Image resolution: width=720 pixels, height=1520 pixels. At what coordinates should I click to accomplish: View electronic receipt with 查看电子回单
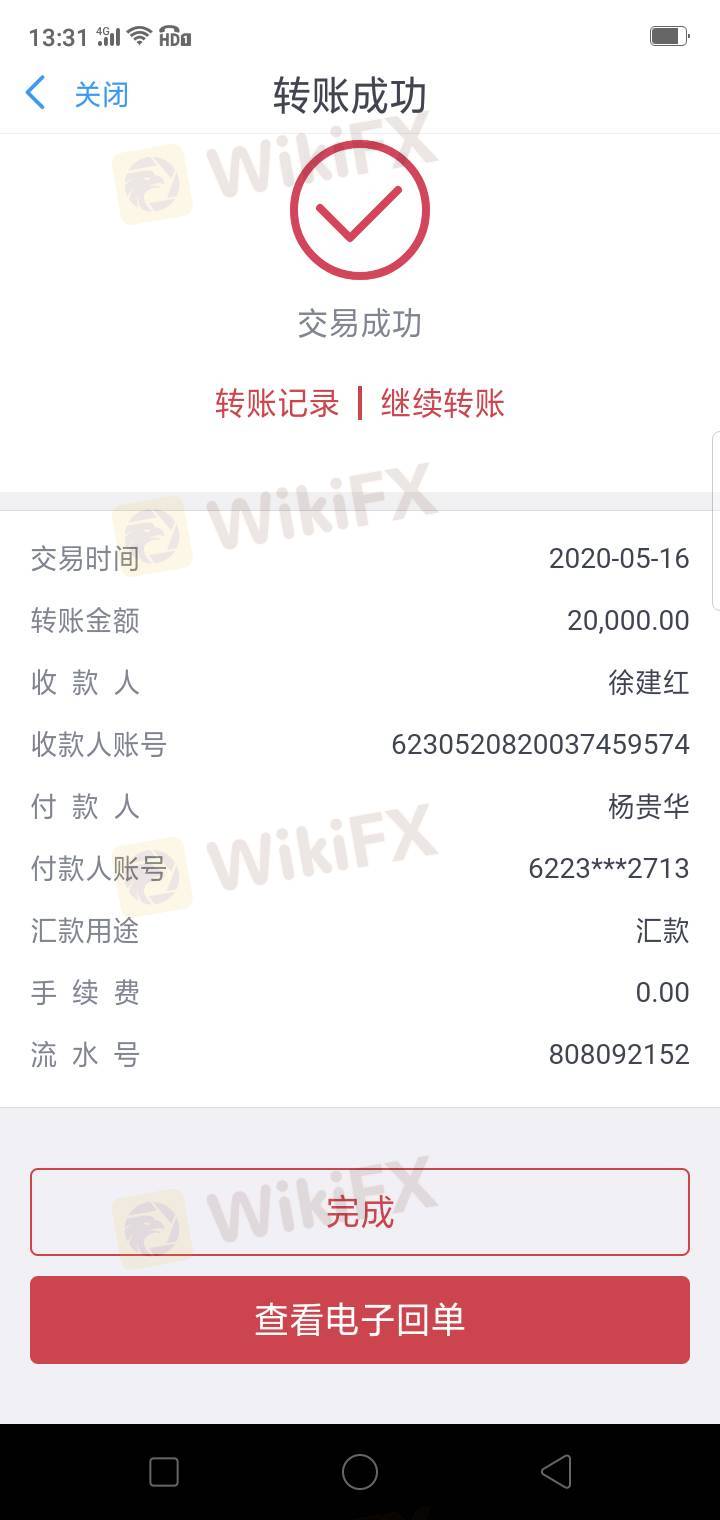click(360, 1319)
